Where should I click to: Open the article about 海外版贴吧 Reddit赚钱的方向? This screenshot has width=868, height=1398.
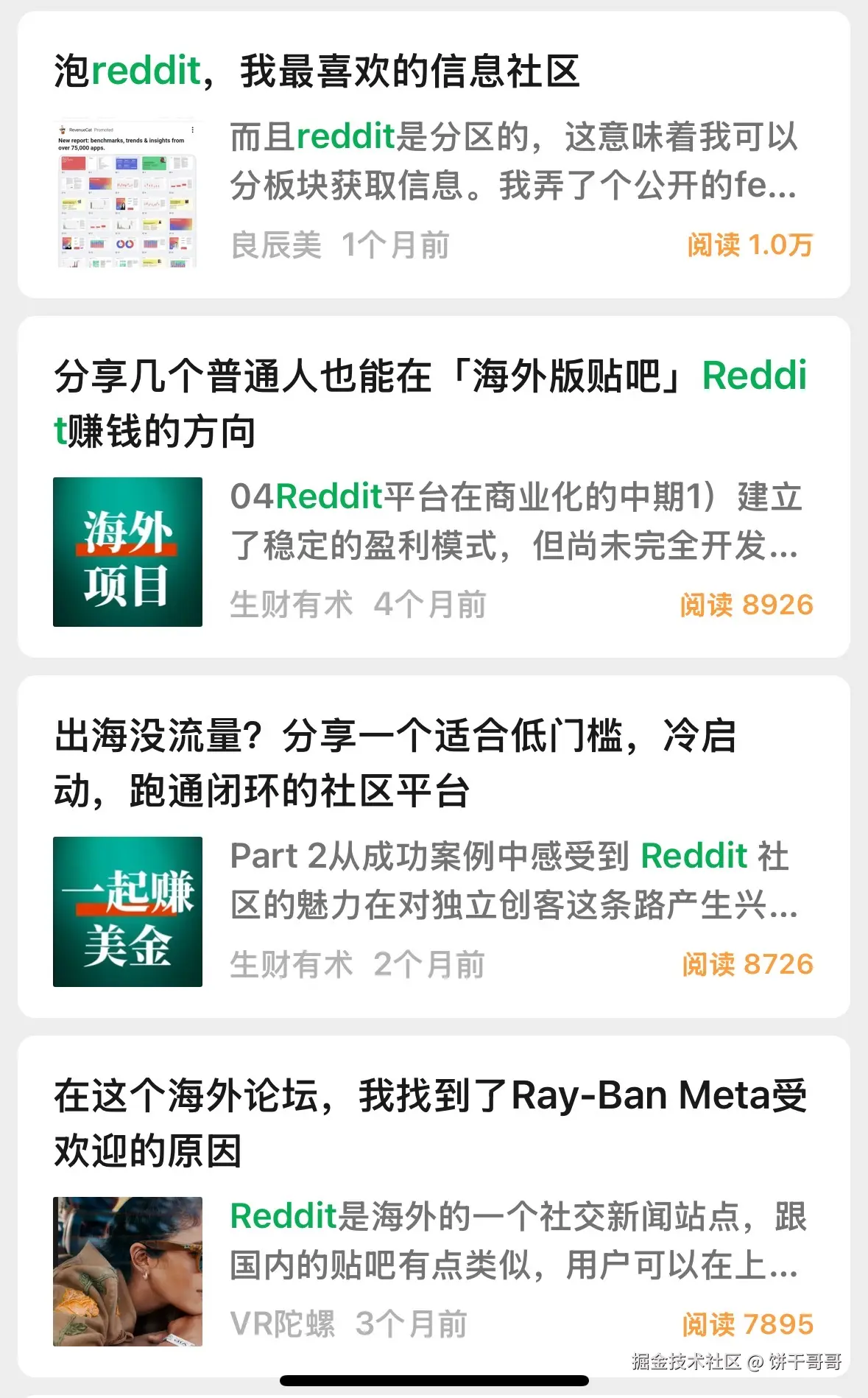430,403
